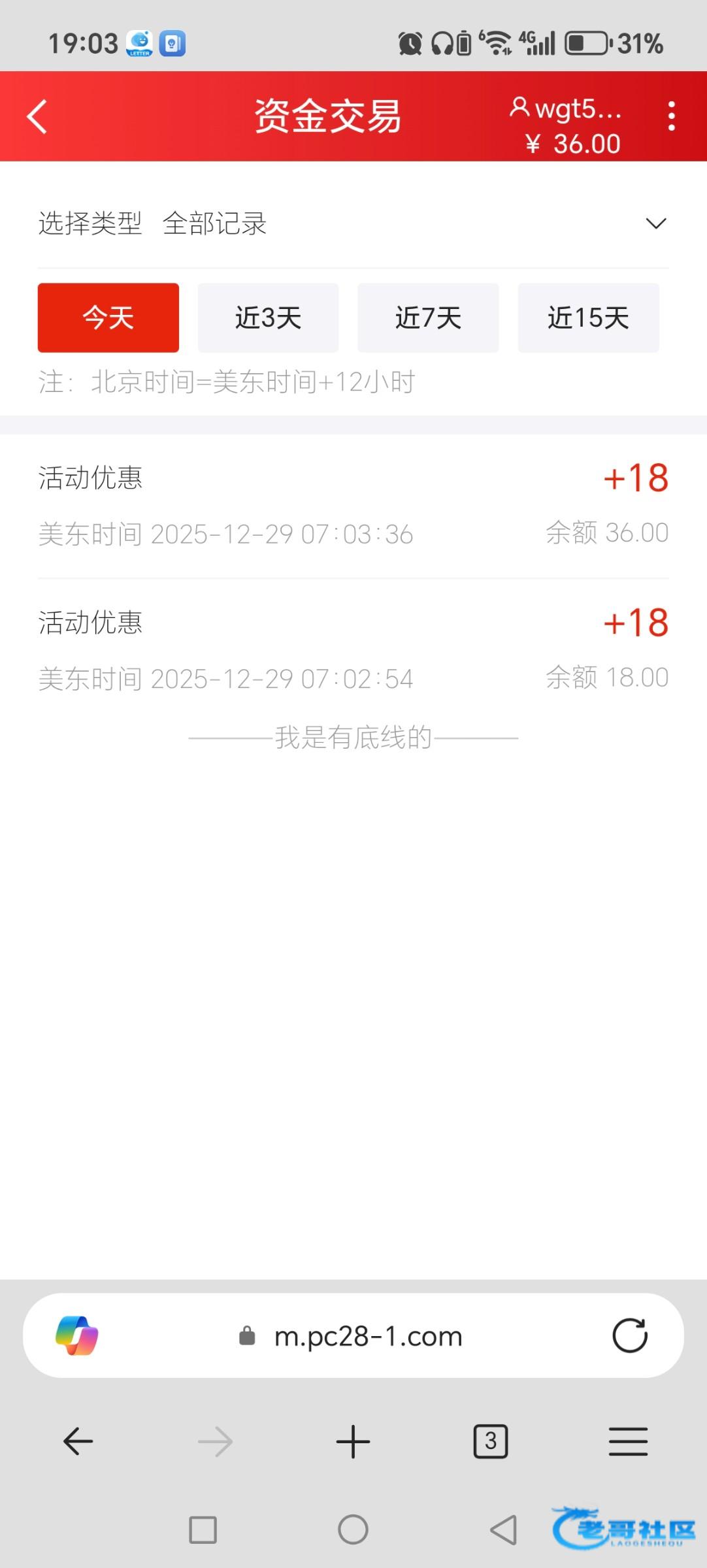Screen dimensions: 707x1568
Task: Reload the page with the refresh icon
Action: point(630,1336)
